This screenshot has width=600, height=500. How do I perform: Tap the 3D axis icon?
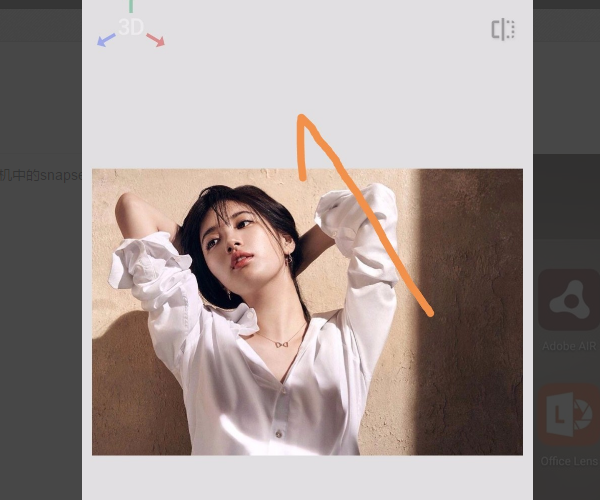pyautogui.click(x=130, y=28)
